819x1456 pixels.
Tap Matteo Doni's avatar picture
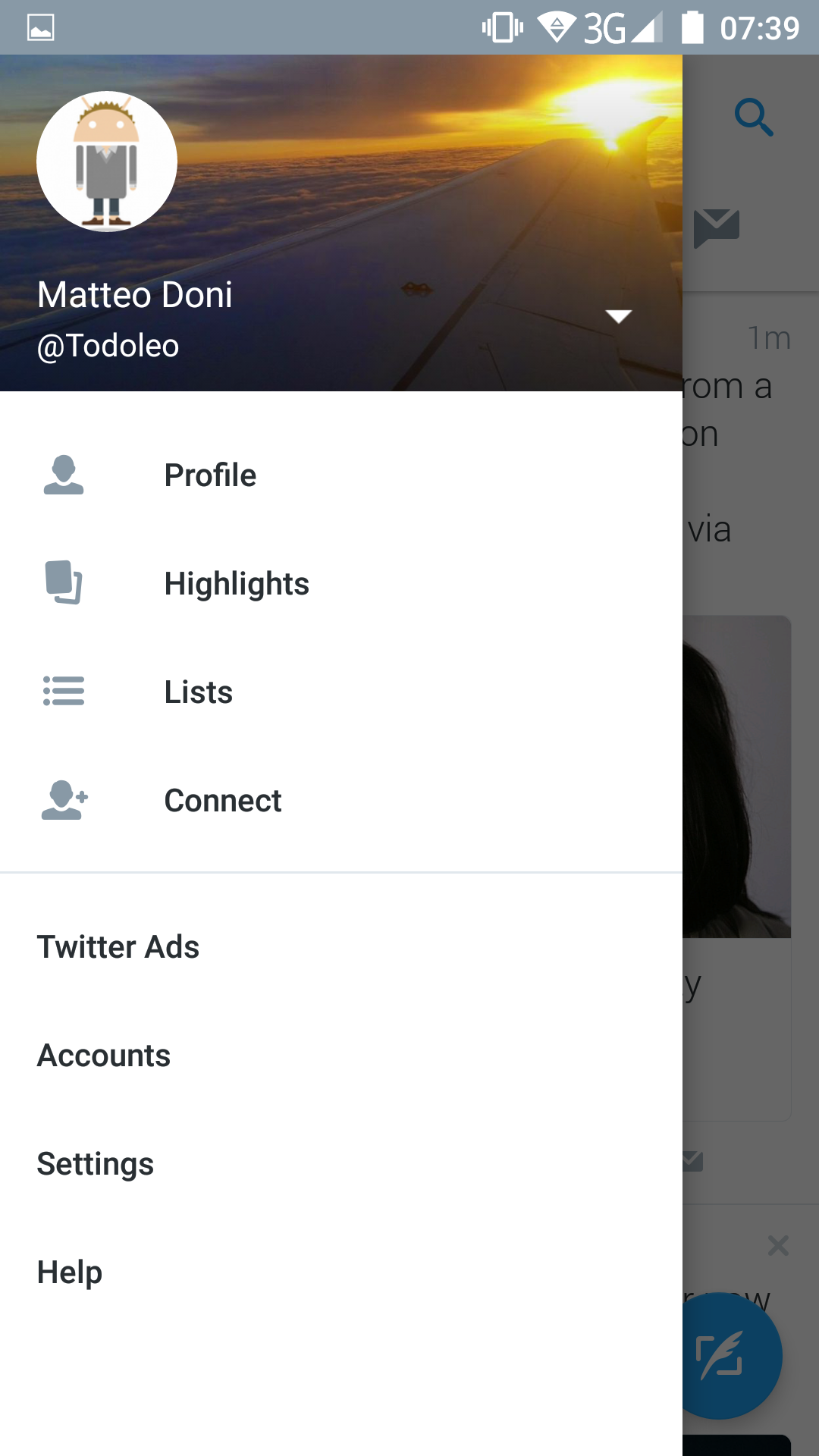[x=107, y=162]
